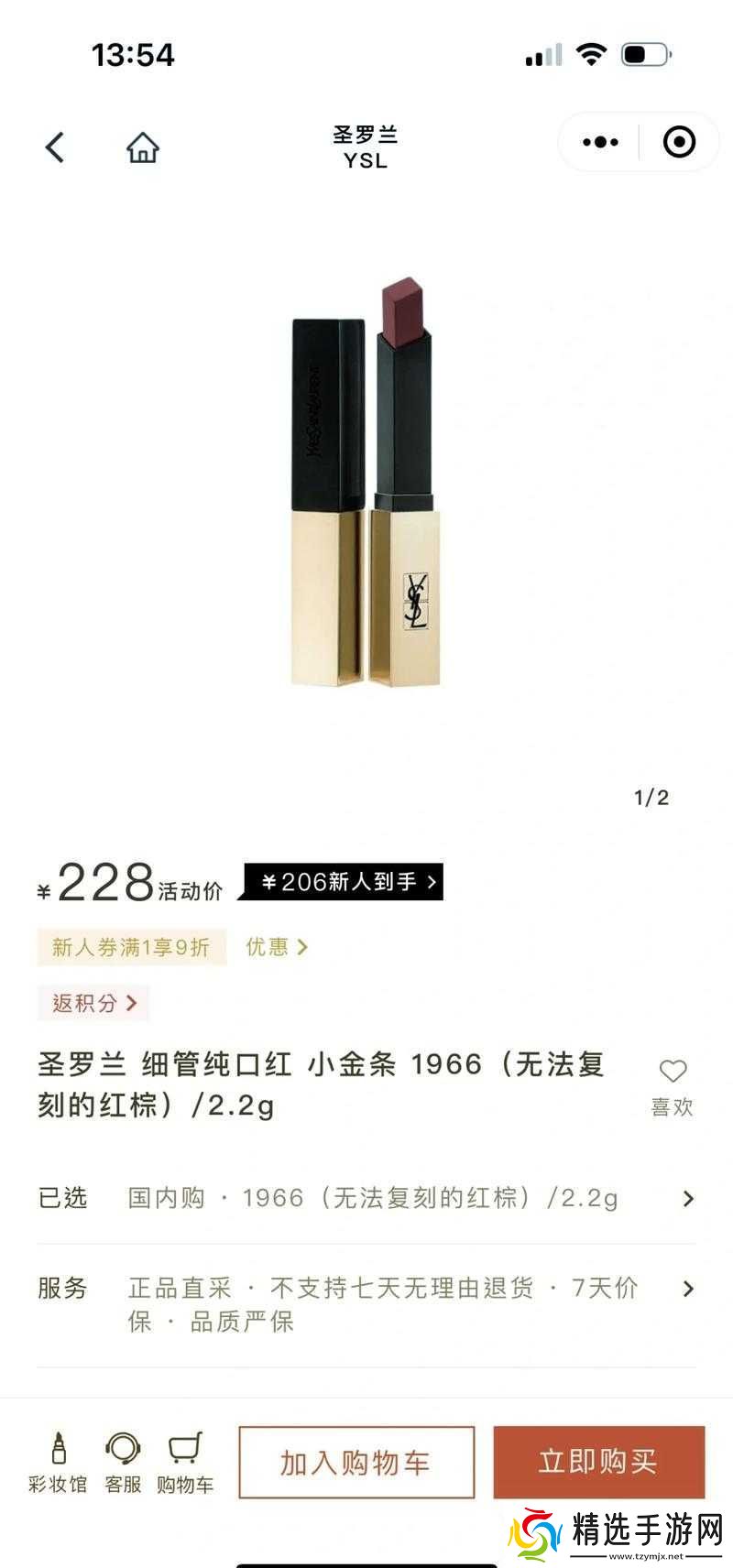Select the 新人券满1享9折 coupon tag
The image size is (733, 1568).
(131, 947)
